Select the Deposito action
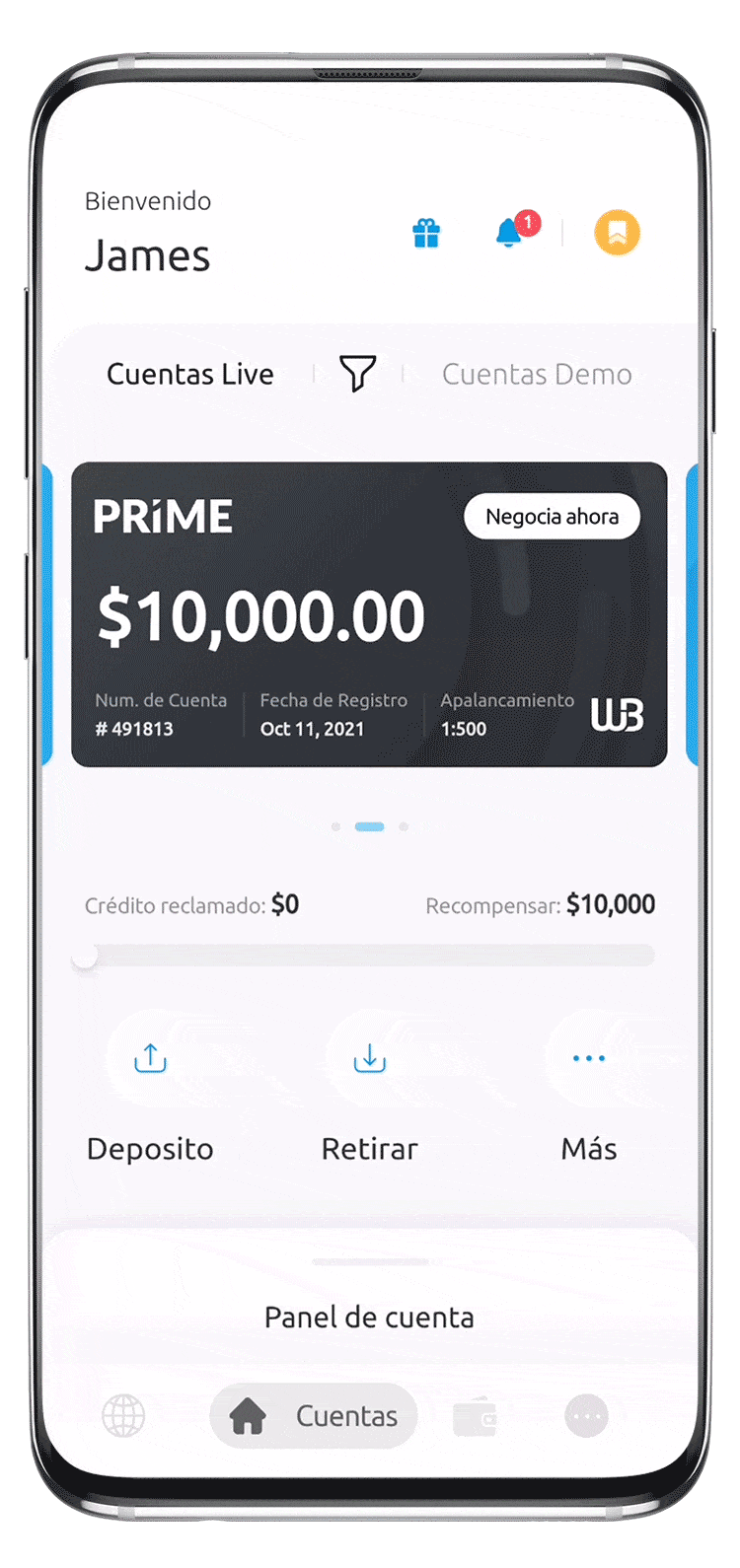 [150, 1059]
